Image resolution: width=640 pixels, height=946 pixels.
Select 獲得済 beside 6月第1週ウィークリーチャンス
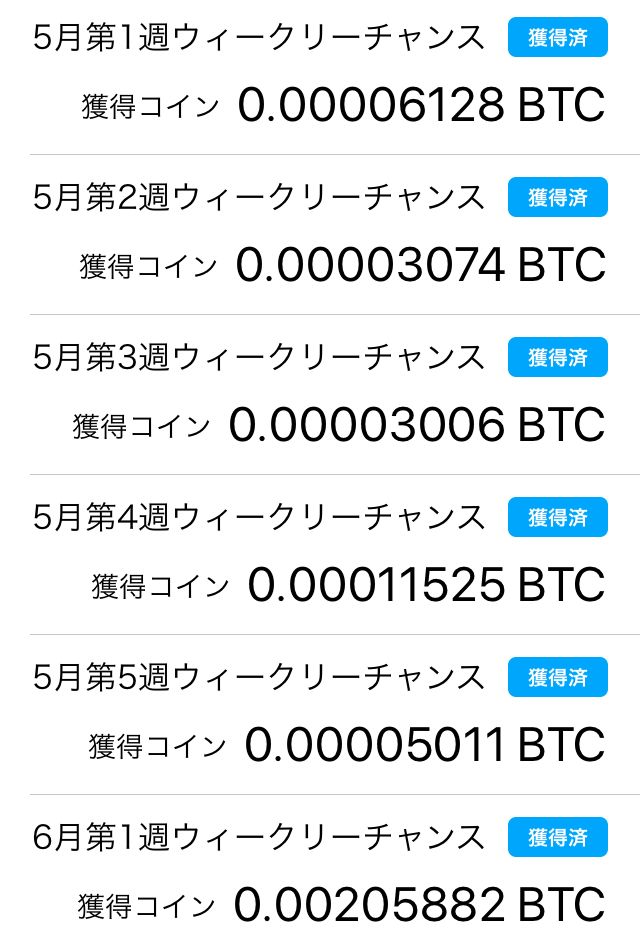click(x=557, y=837)
